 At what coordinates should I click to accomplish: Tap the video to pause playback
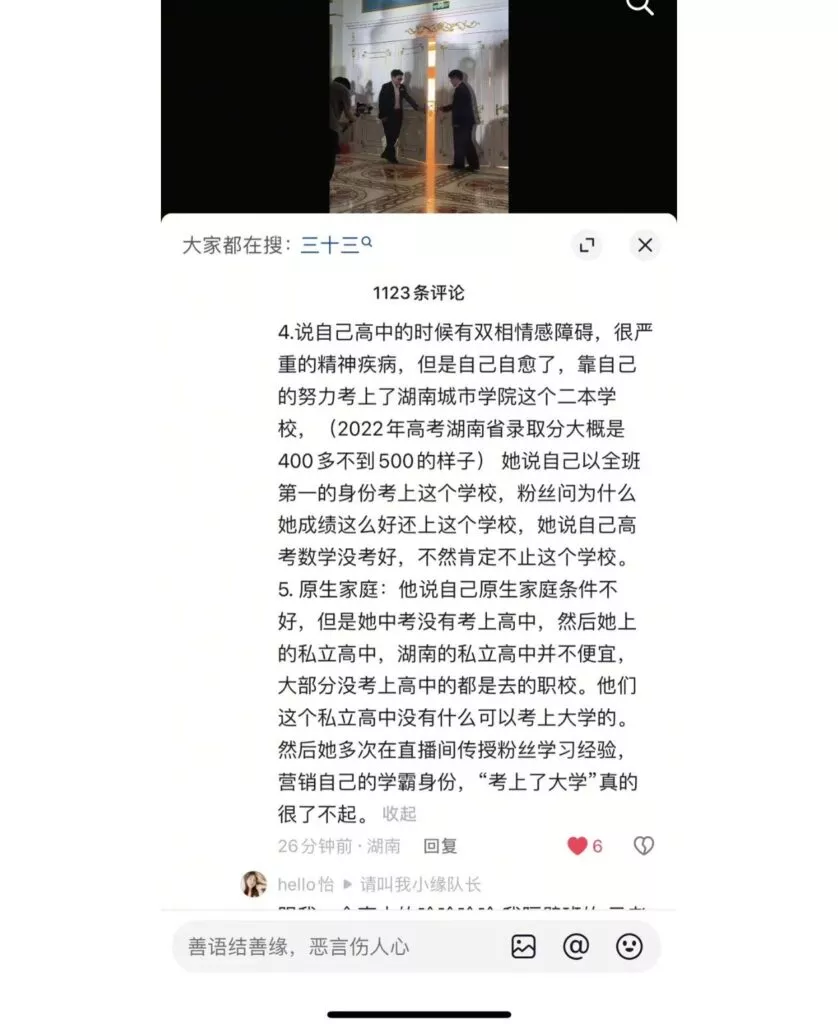click(419, 105)
